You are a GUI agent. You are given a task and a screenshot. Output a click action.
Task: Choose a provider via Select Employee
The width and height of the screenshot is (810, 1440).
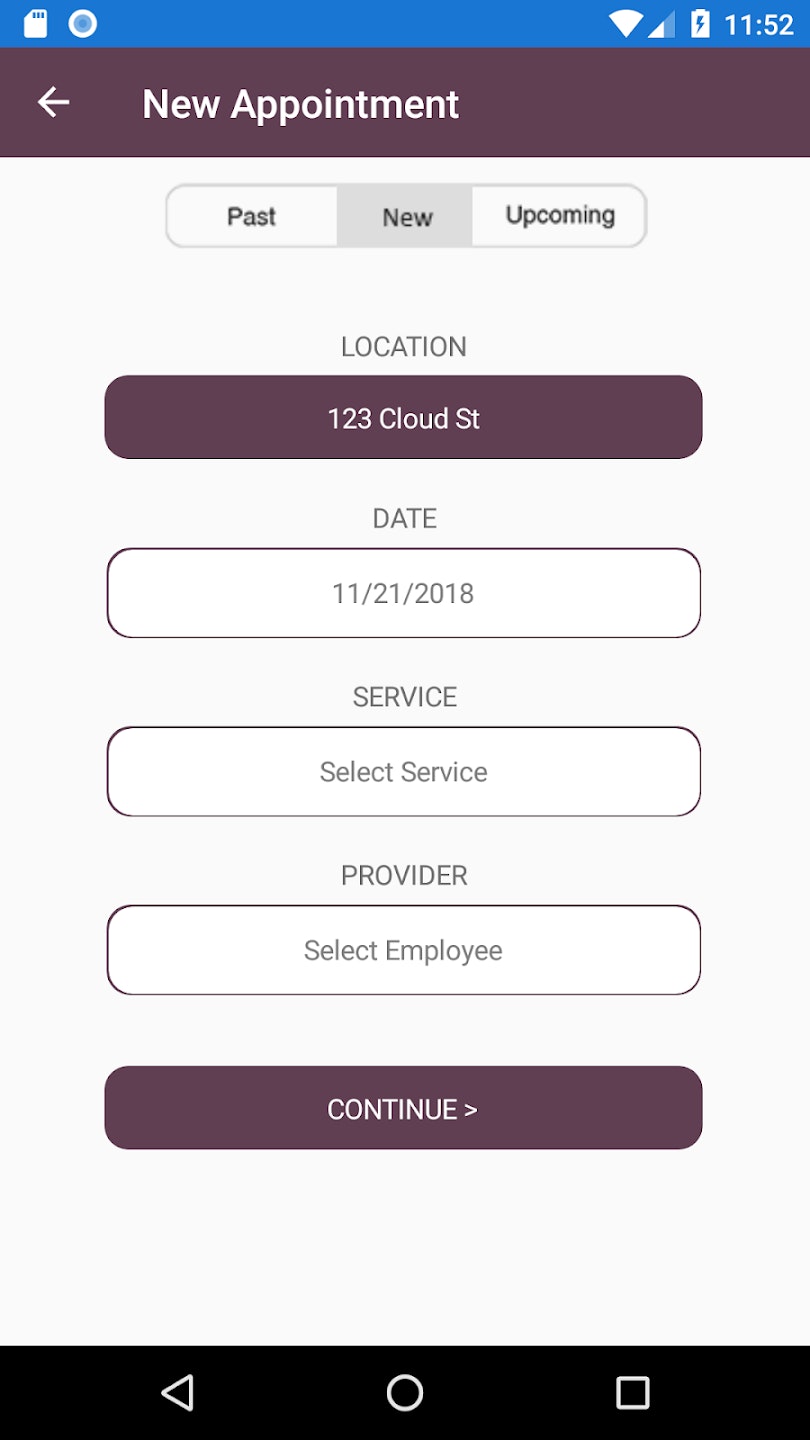point(403,950)
